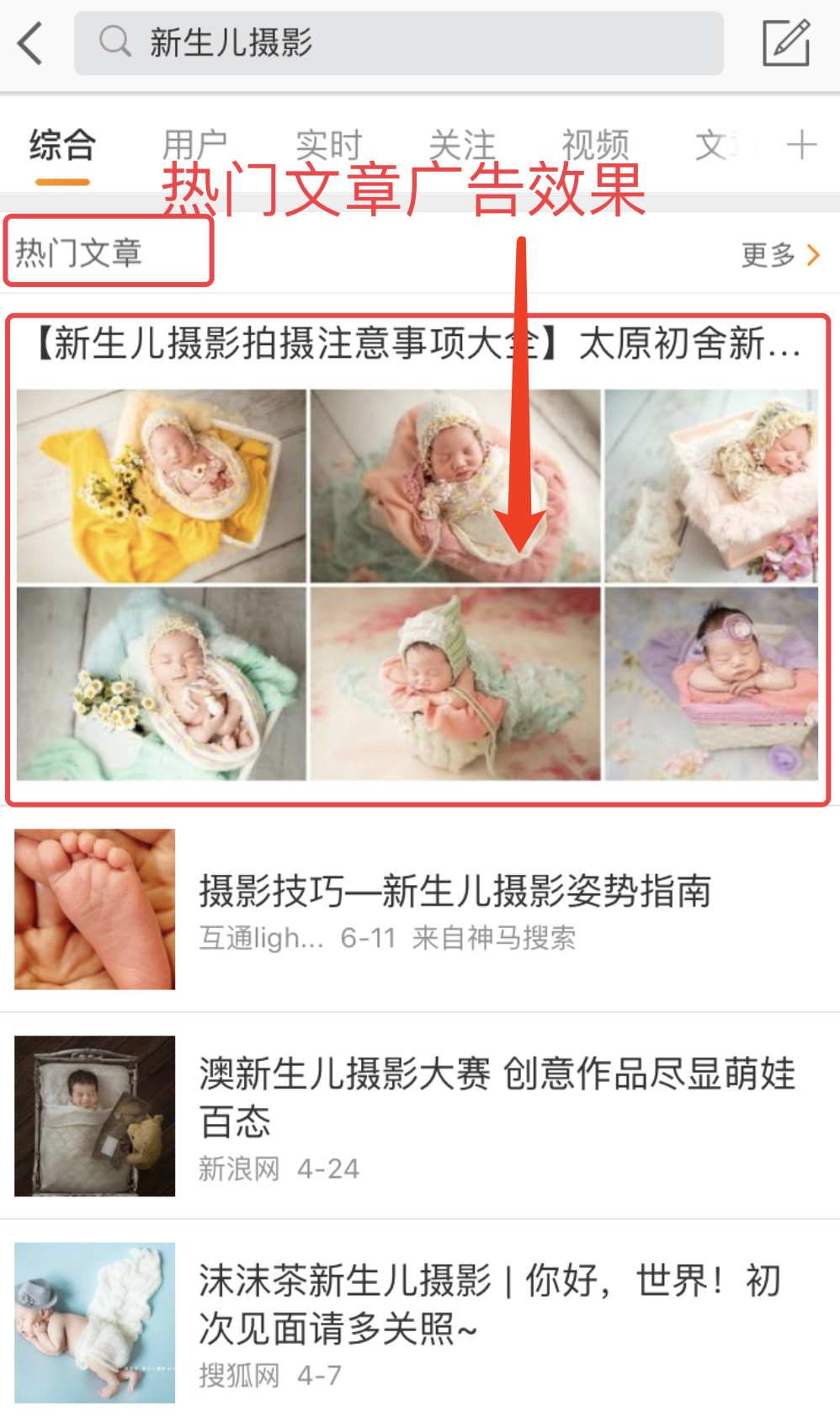Open 更多 hot articles

pos(779,254)
